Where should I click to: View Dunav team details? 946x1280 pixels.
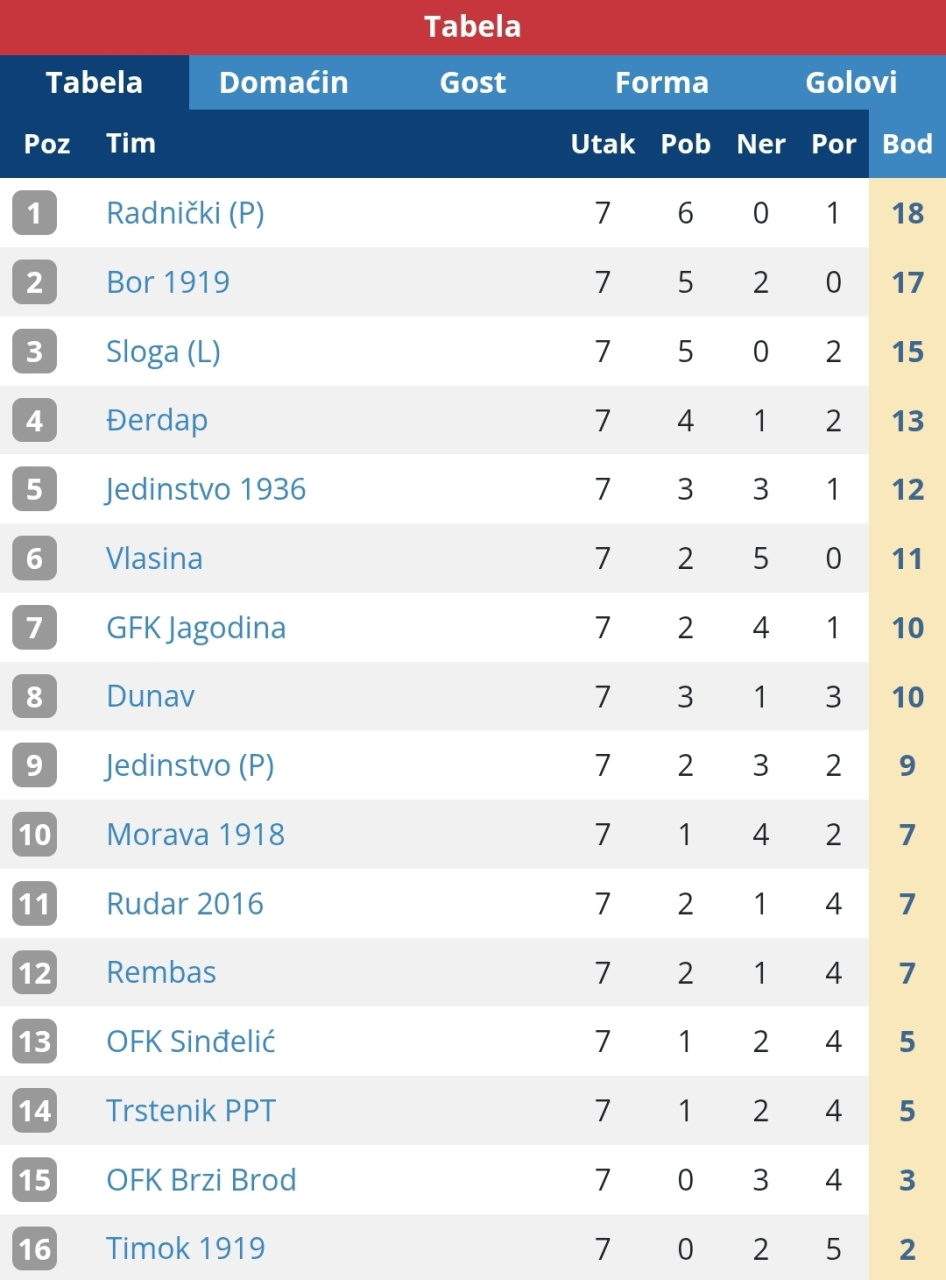tap(150, 696)
